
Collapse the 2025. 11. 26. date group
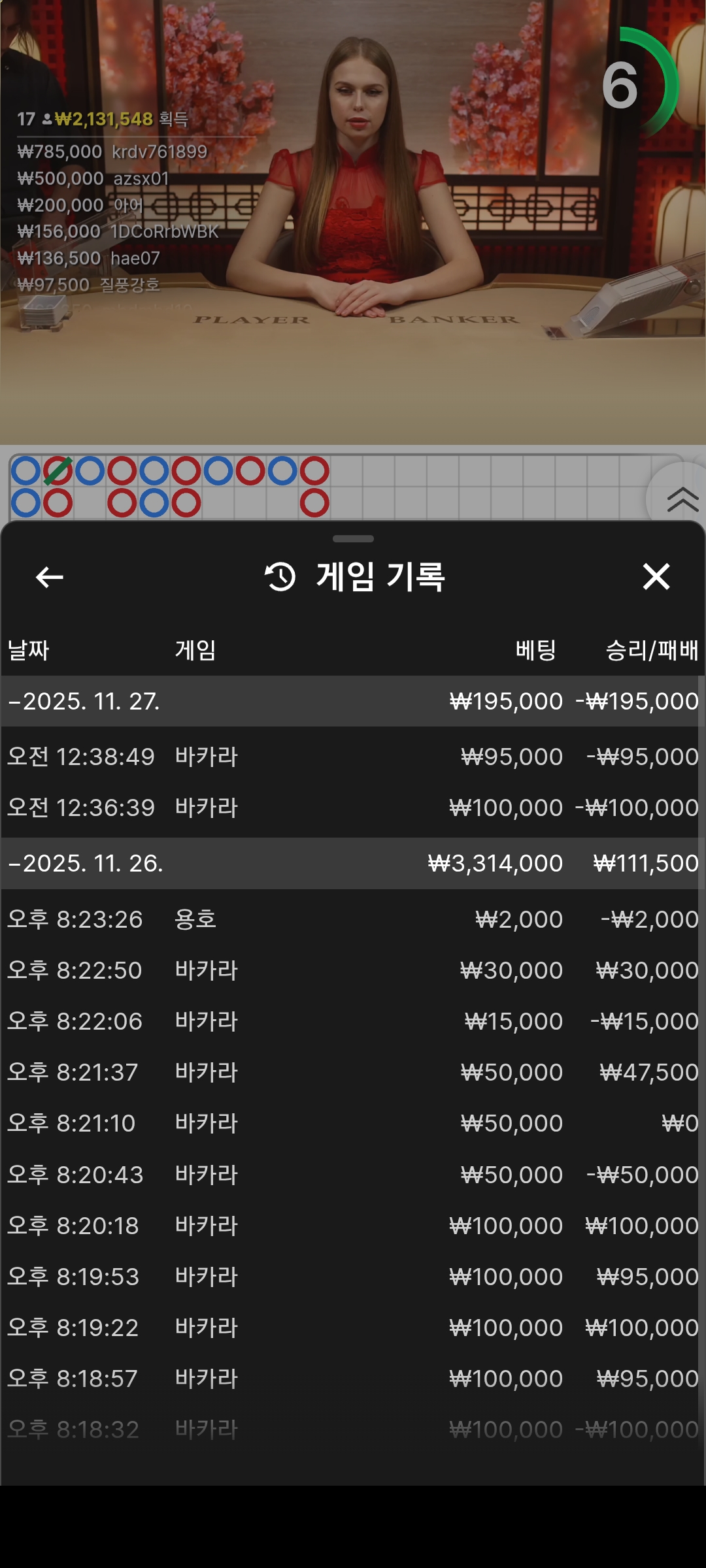[x=85, y=864]
